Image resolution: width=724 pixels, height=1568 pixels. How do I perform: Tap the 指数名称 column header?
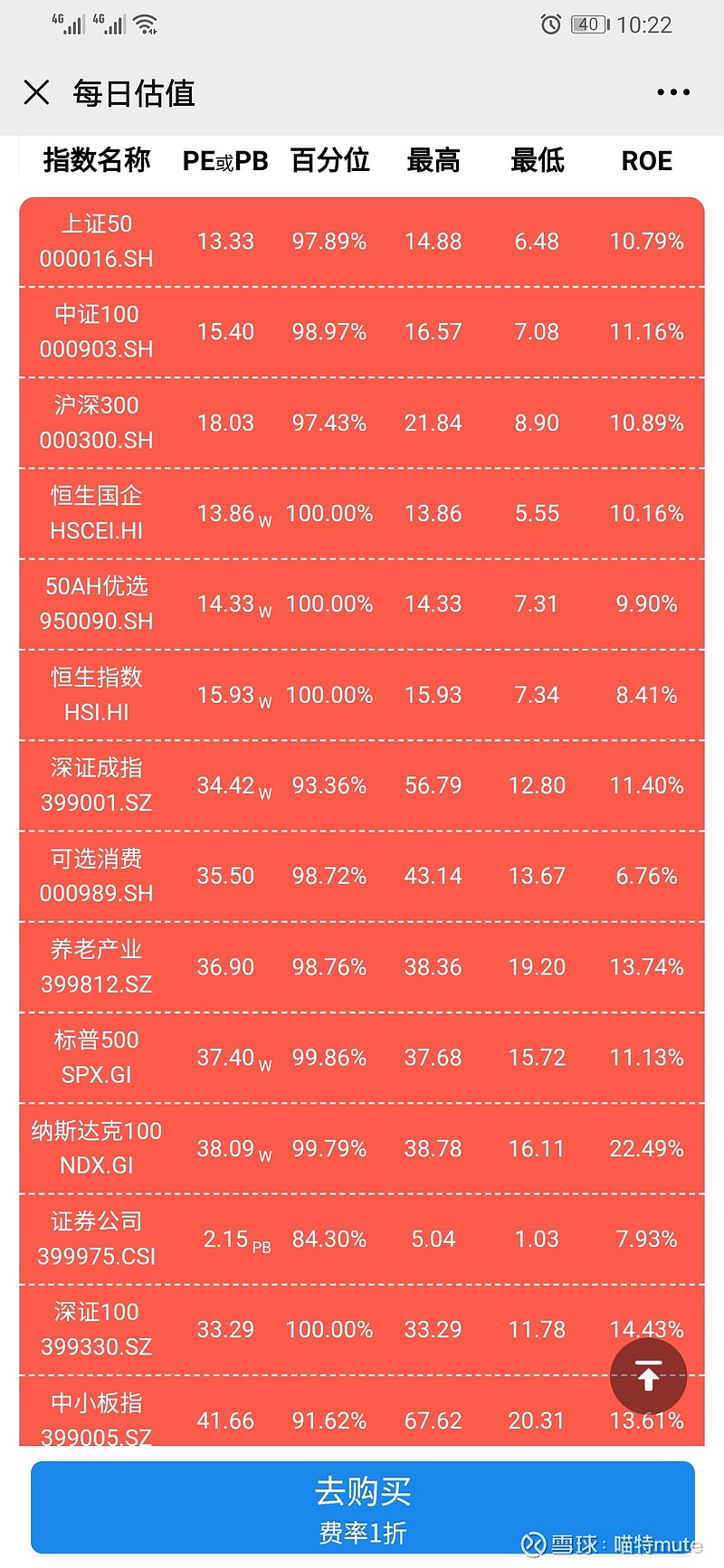point(94,160)
